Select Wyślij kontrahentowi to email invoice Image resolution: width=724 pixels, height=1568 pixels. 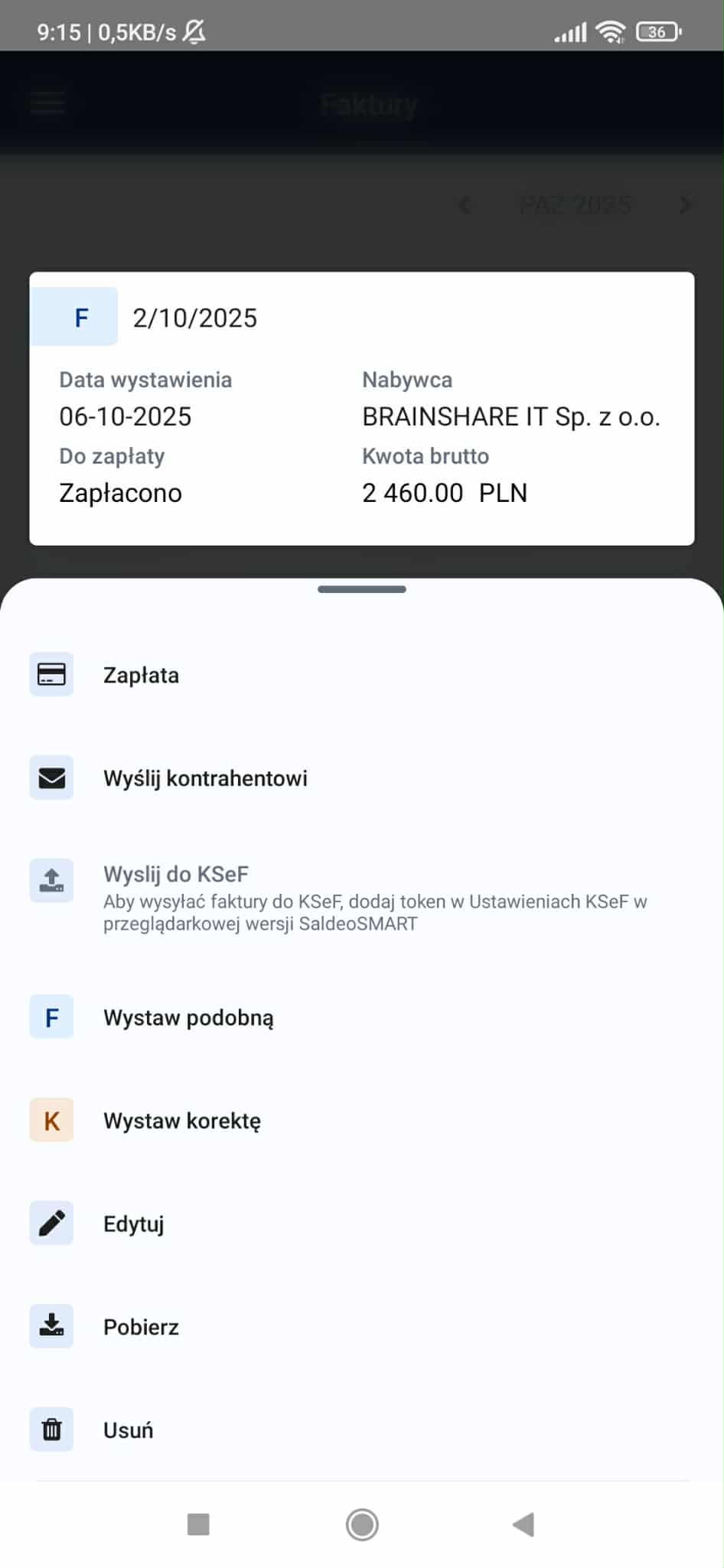pyautogui.click(x=361, y=778)
